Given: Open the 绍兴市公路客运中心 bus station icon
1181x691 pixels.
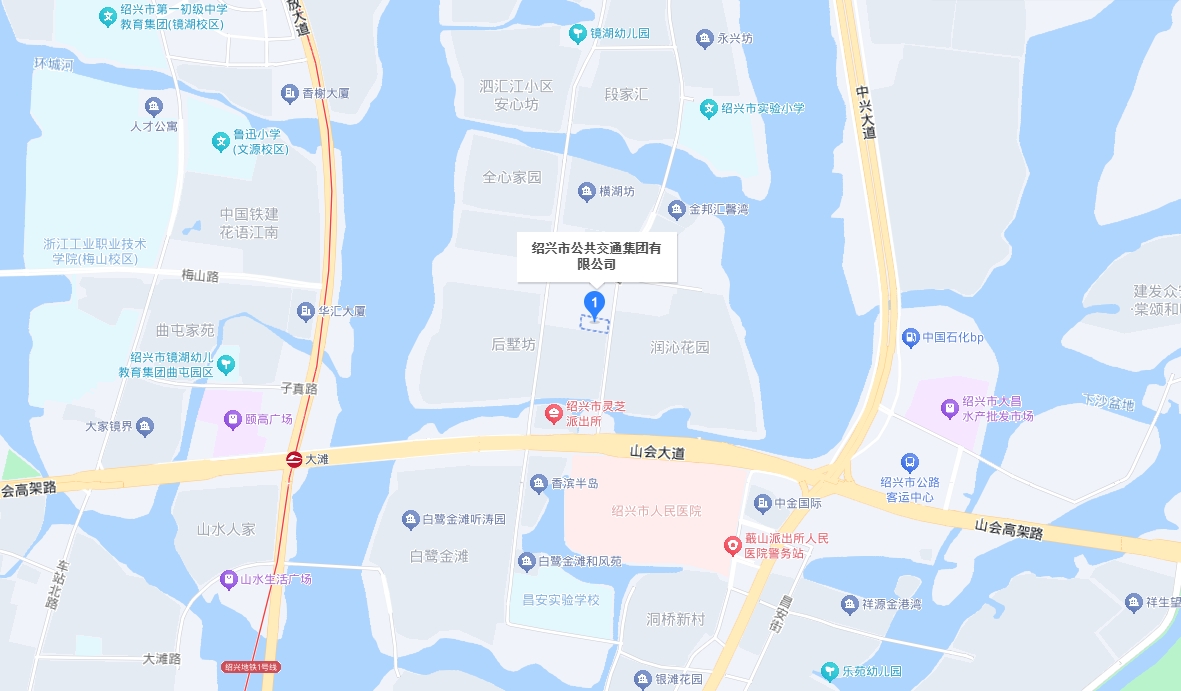Looking at the screenshot, I should (909, 462).
